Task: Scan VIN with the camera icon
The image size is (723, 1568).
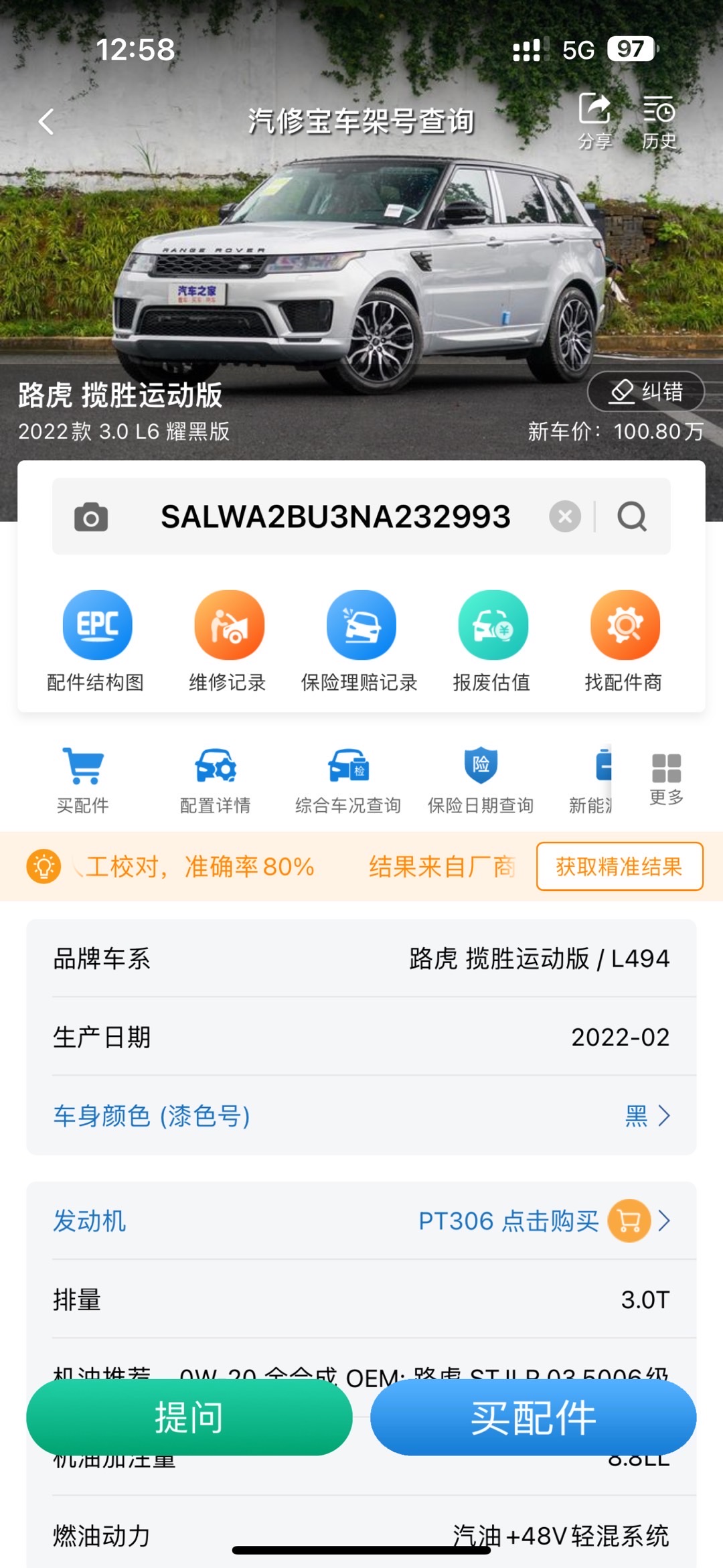Action: pos(91,517)
